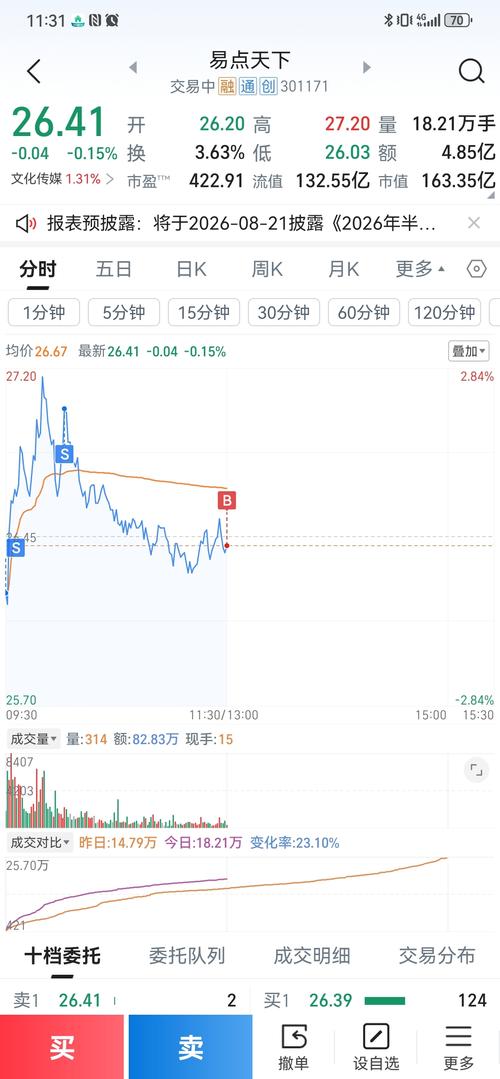This screenshot has height=1079, width=500.
Task: Open the 叠加 overlay dropdown
Action: pos(468,351)
